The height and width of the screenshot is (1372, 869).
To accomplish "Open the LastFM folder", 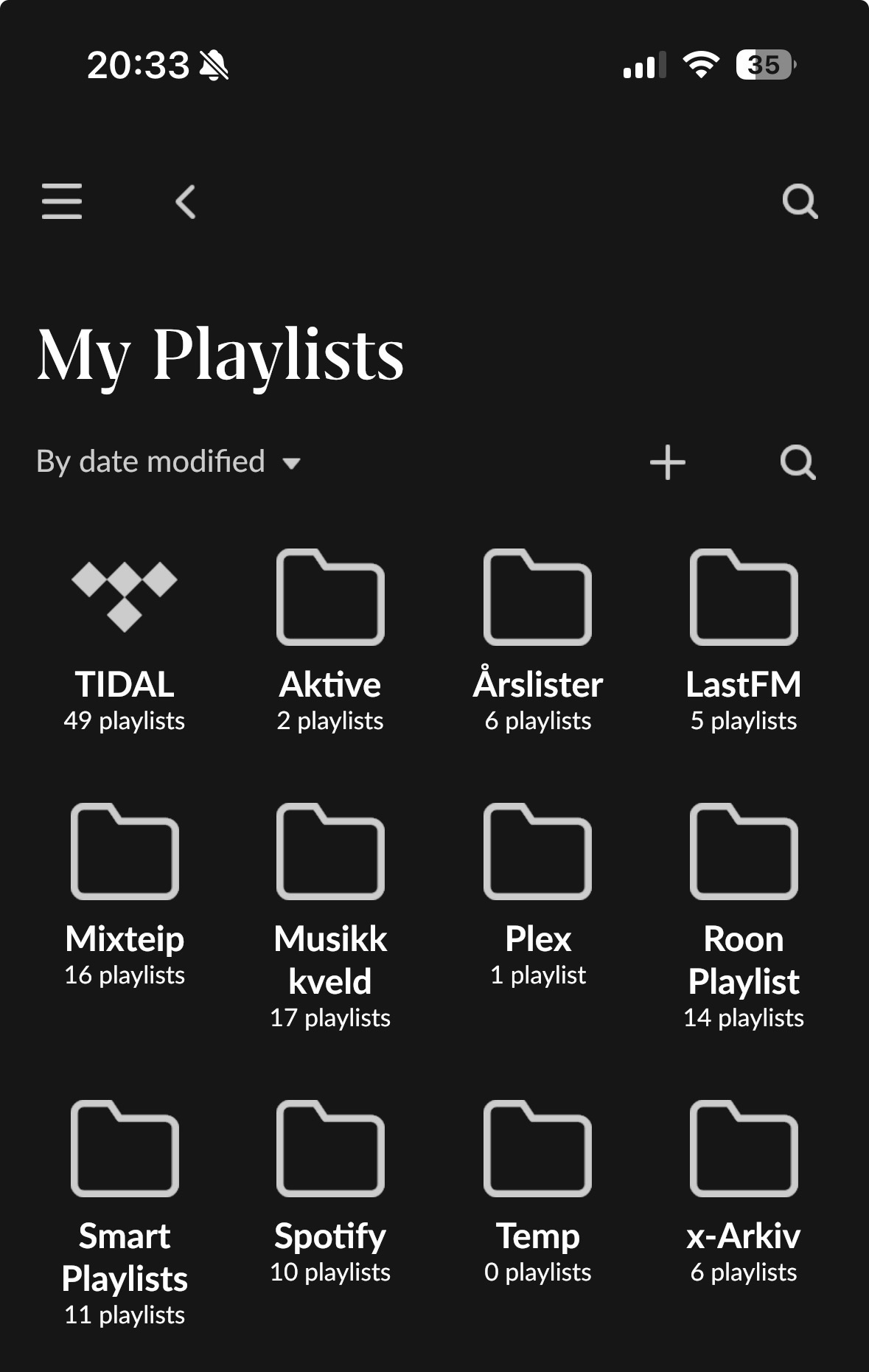I will 744,597.
